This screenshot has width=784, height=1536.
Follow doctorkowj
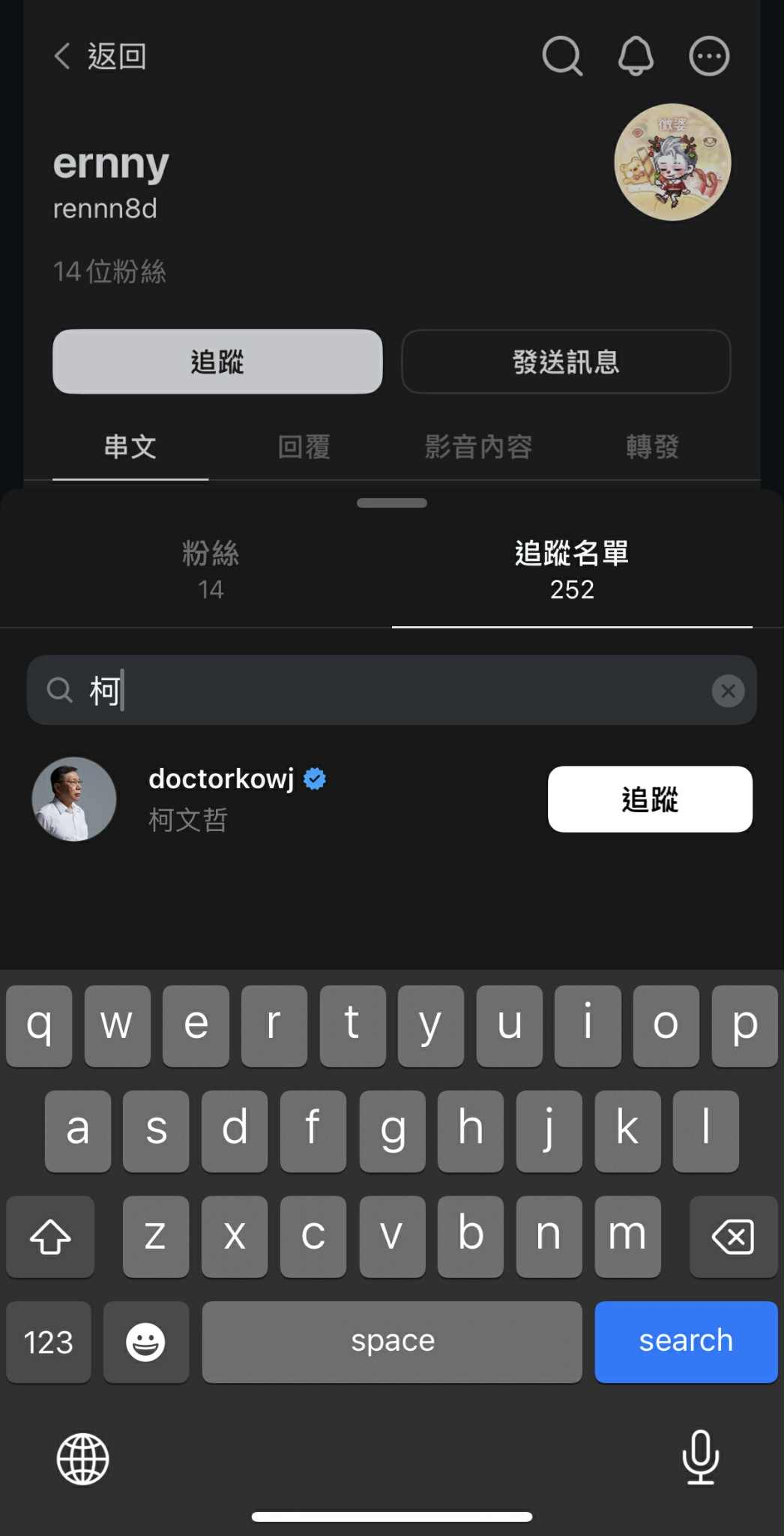pyautogui.click(x=650, y=799)
